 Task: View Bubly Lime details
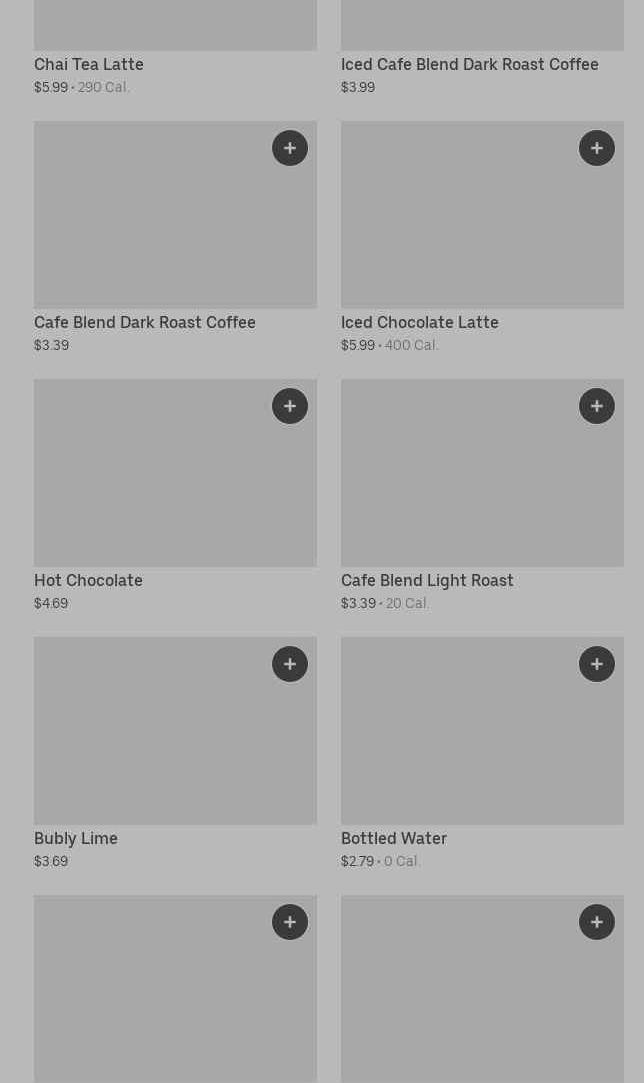(76, 839)
